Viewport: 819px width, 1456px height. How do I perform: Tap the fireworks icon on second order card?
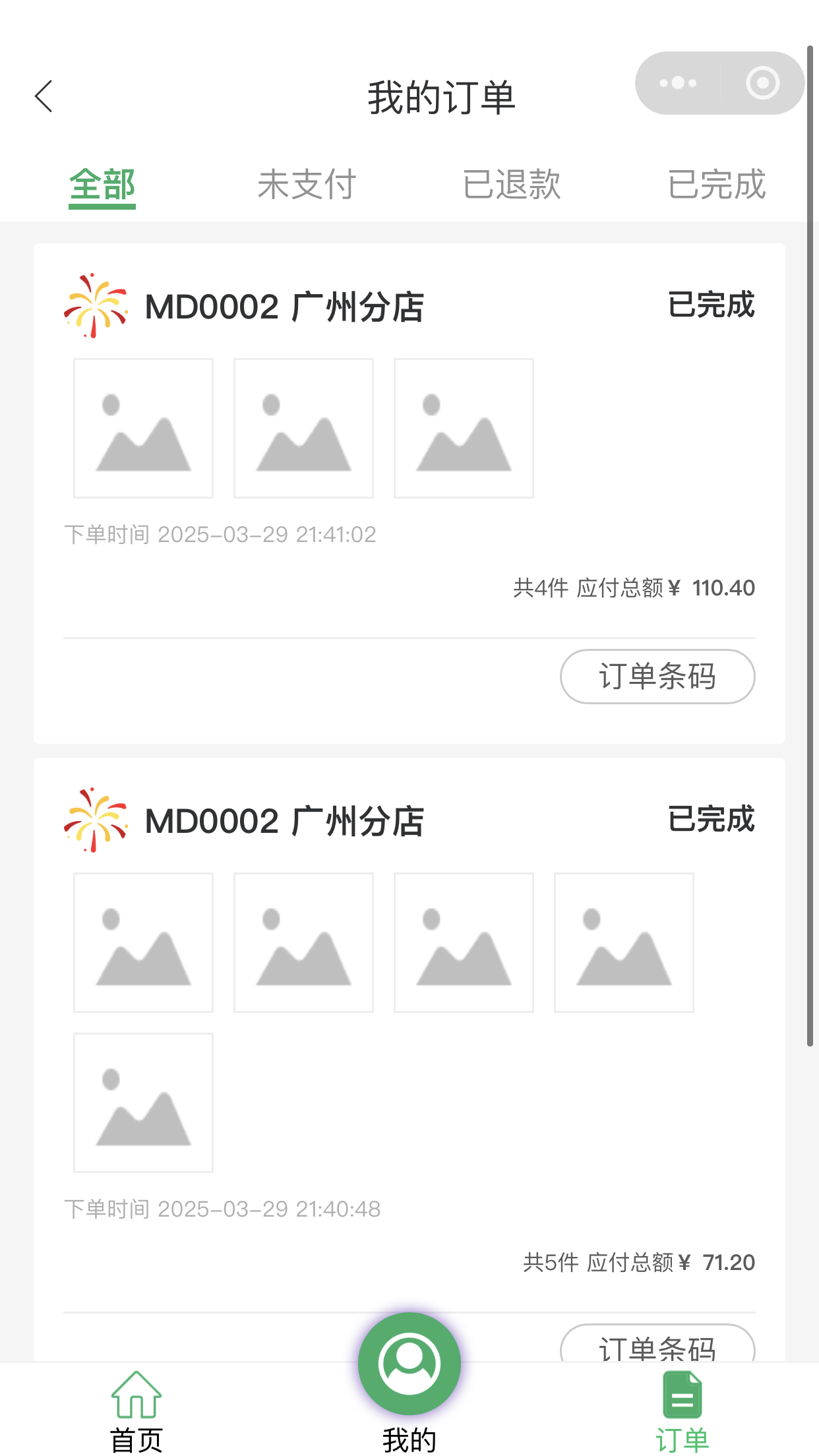pos(97,820)
